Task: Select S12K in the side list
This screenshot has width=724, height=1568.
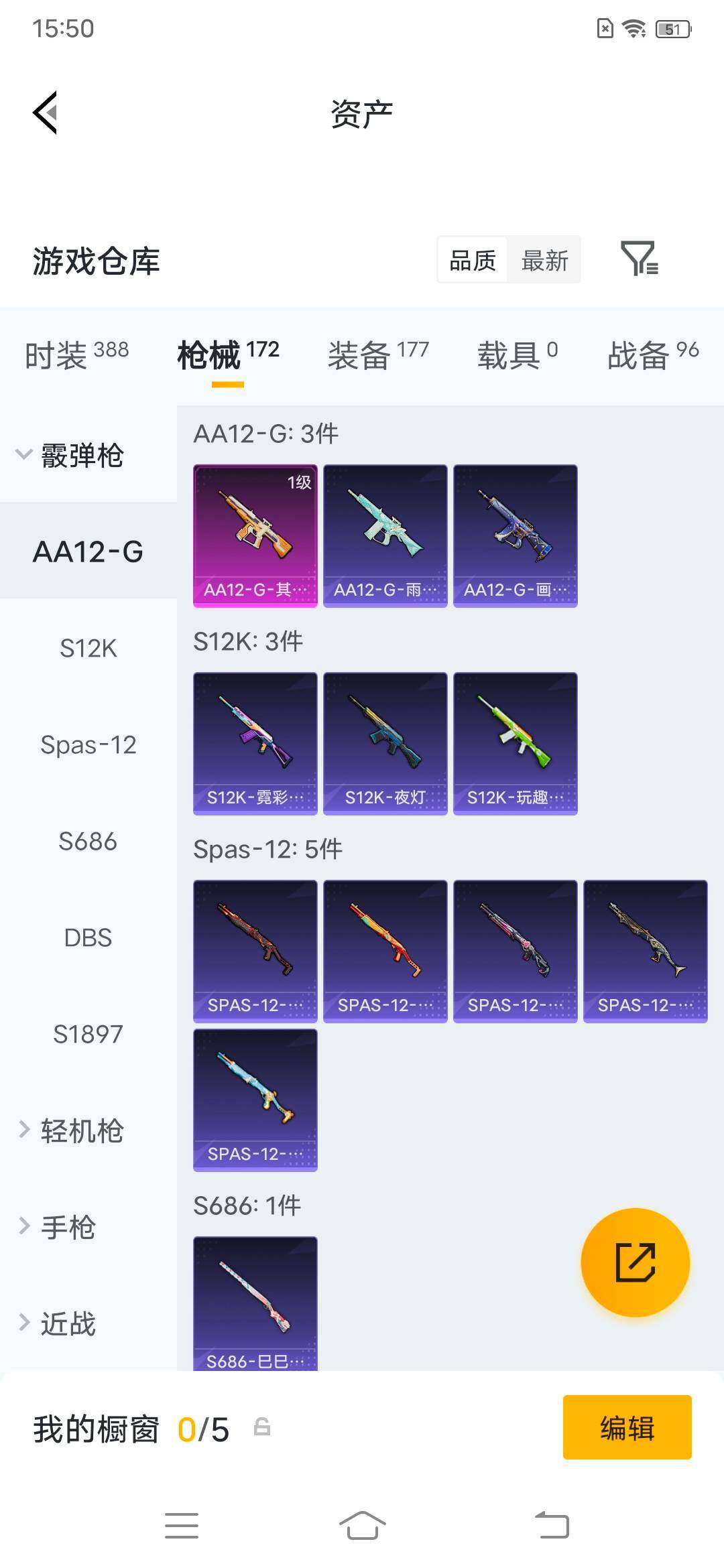Action: click(x=88, y=648)
